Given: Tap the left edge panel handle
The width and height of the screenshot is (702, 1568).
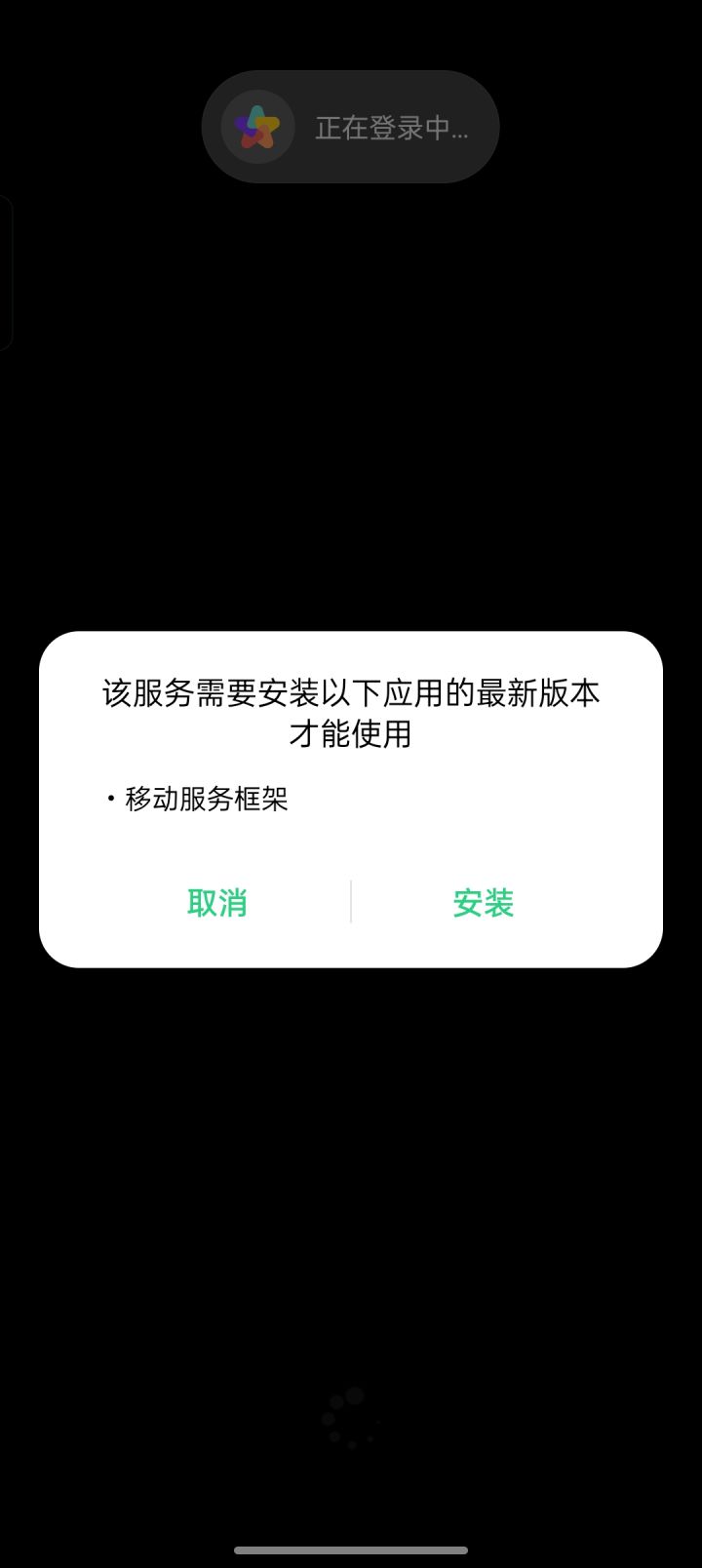Looking at the screenshot, I should coord(5,268).
